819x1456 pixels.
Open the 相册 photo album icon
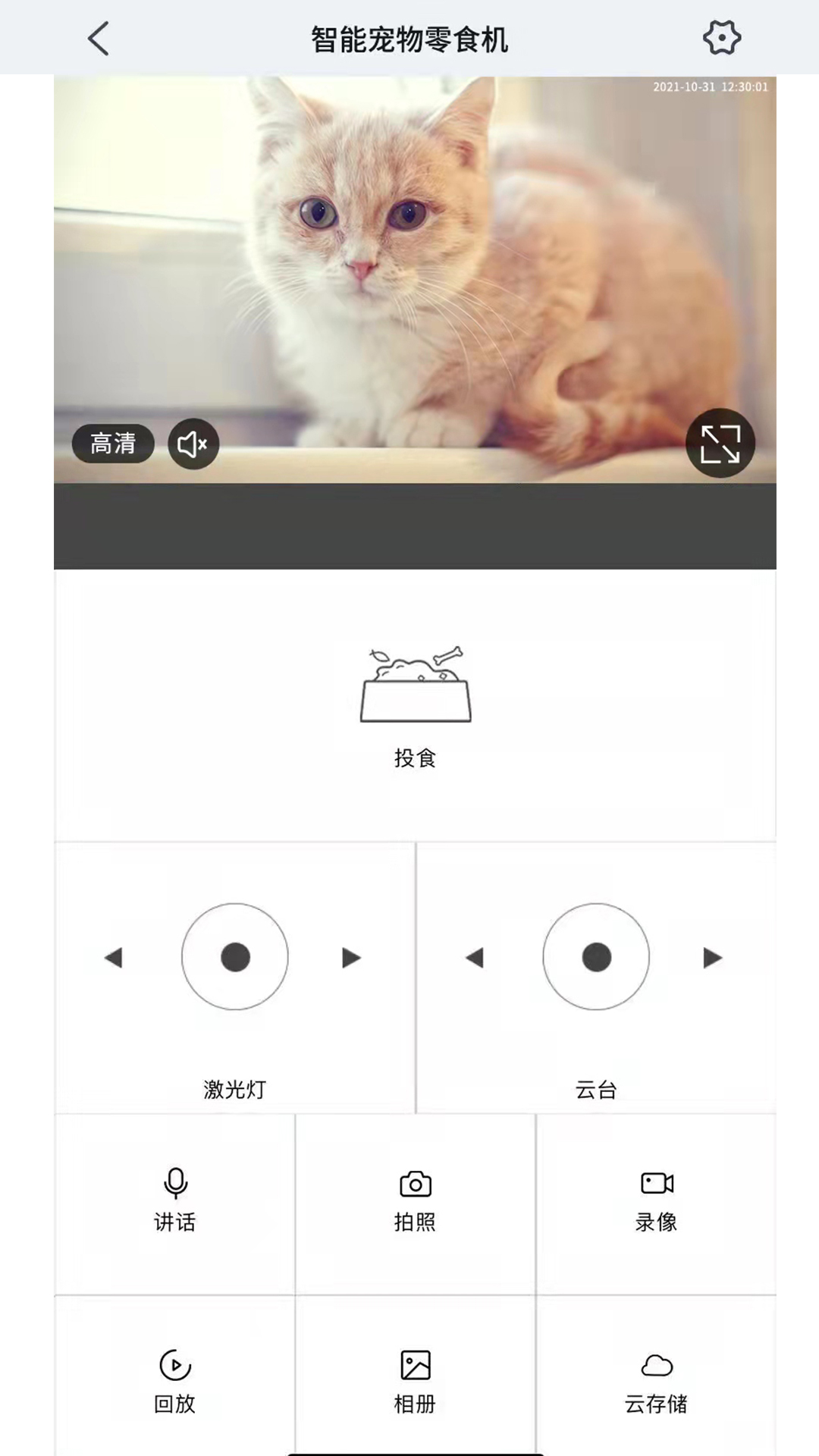click(414, 1365)
